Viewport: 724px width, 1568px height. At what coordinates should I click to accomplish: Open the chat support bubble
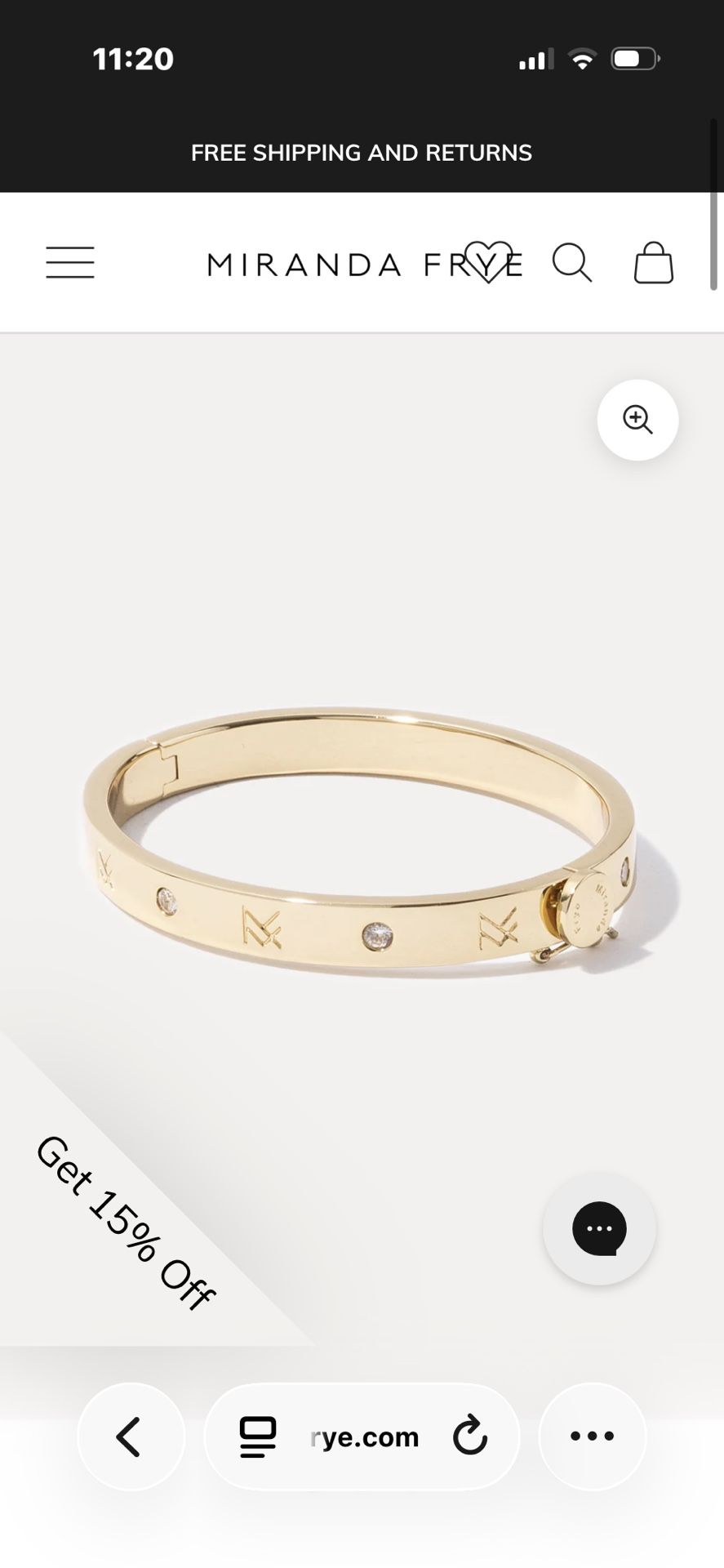(599, 1227)
